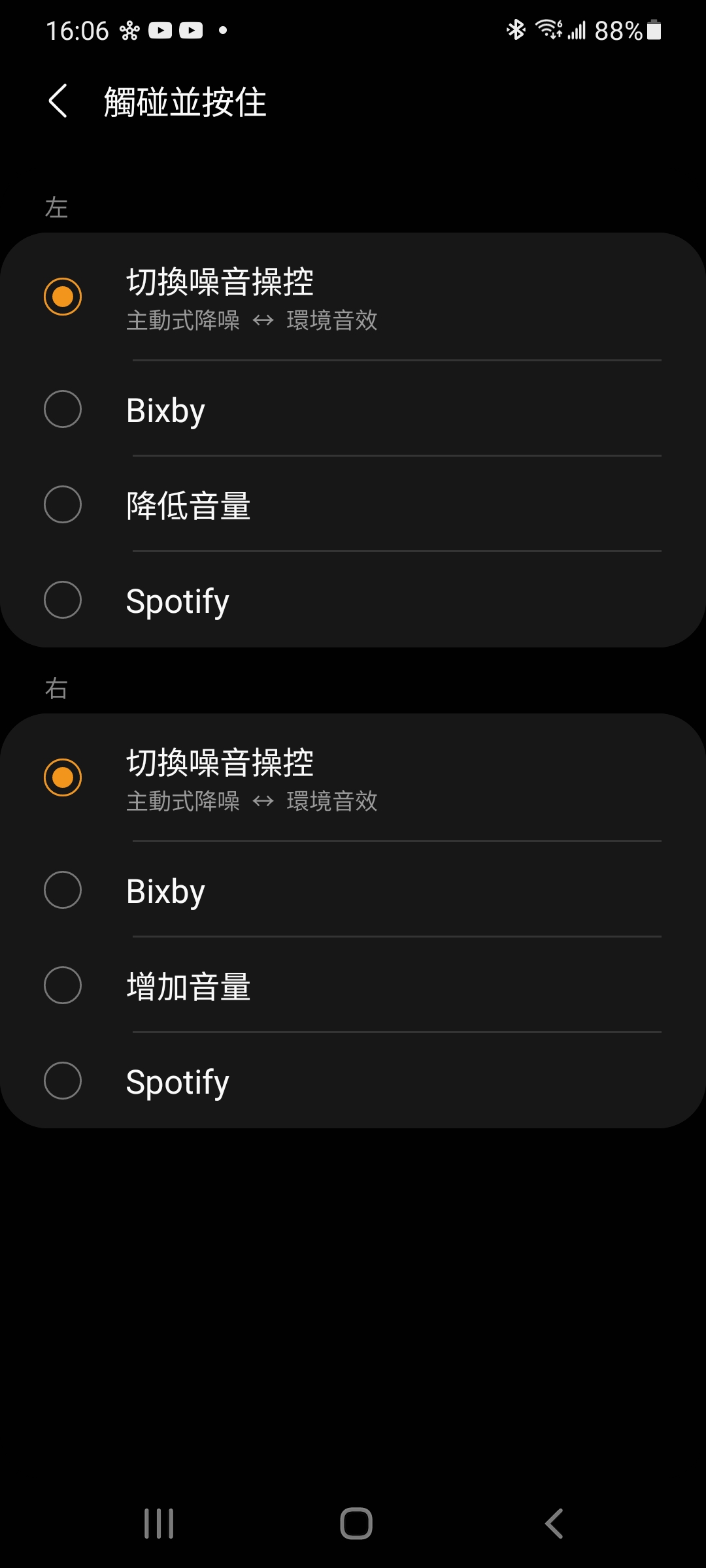Select 切換噪音操控 for the right earbud
Viewport: 706px width, 1568px height.
63,777
